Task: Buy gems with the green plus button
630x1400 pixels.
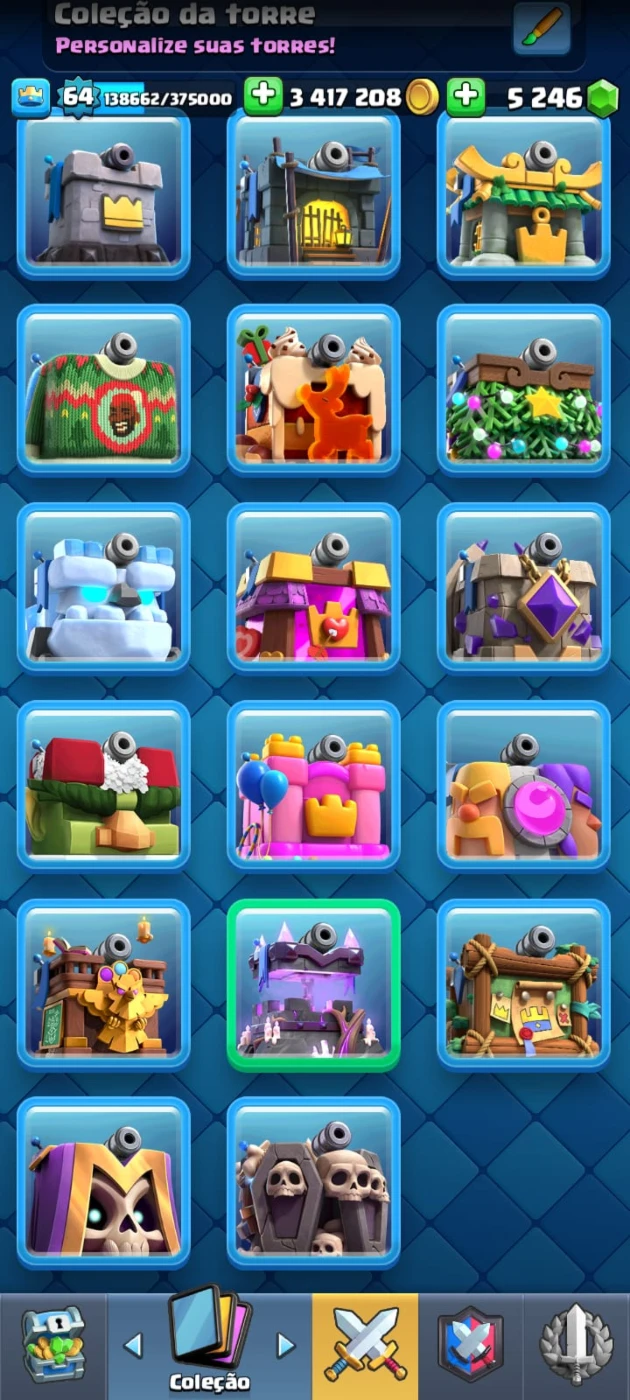Action: [x=465, y=96]
